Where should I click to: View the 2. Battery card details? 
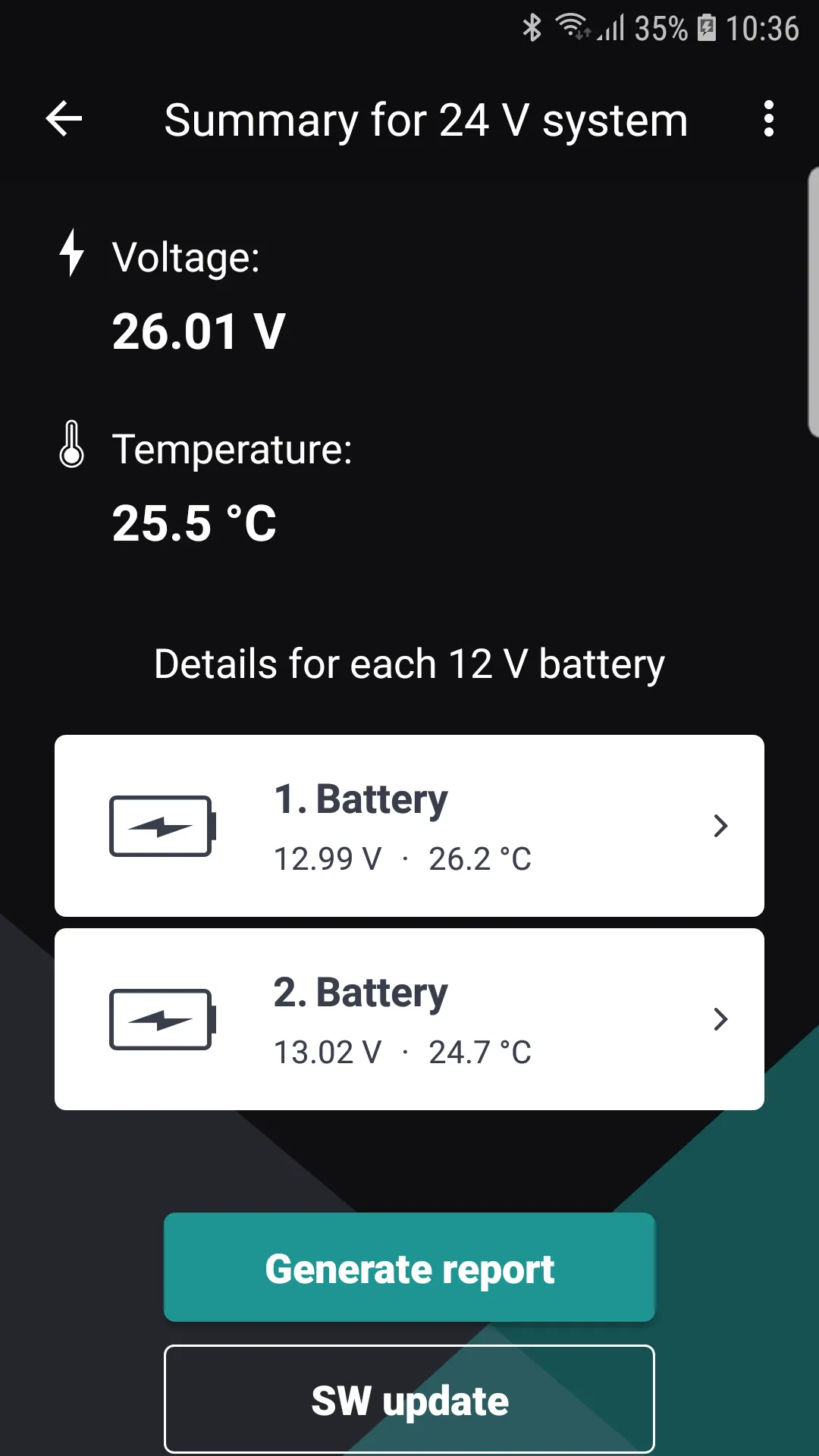pos(409,1018)
